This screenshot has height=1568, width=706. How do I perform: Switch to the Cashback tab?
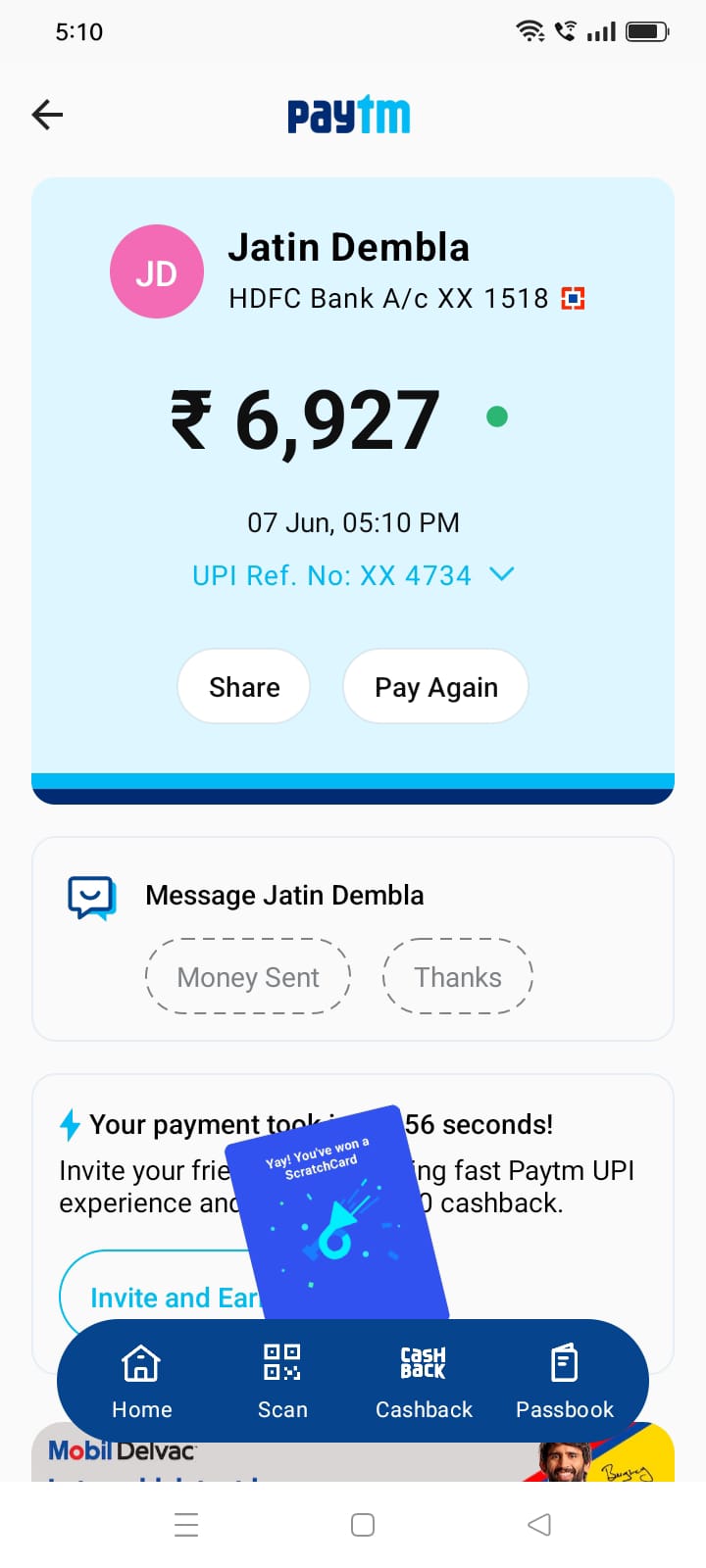(424, 1380)
